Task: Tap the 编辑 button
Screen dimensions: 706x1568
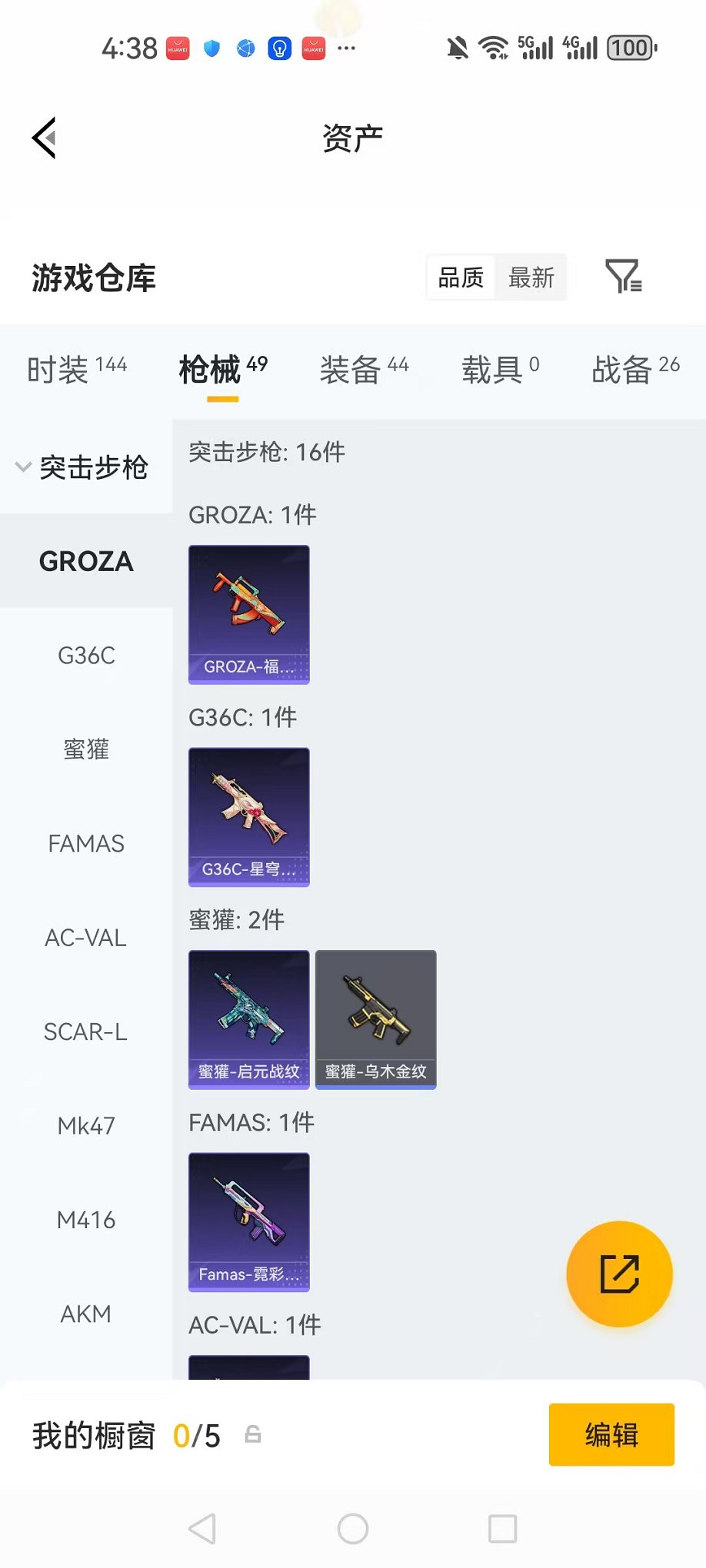Action: click(x=611, y=1433)
